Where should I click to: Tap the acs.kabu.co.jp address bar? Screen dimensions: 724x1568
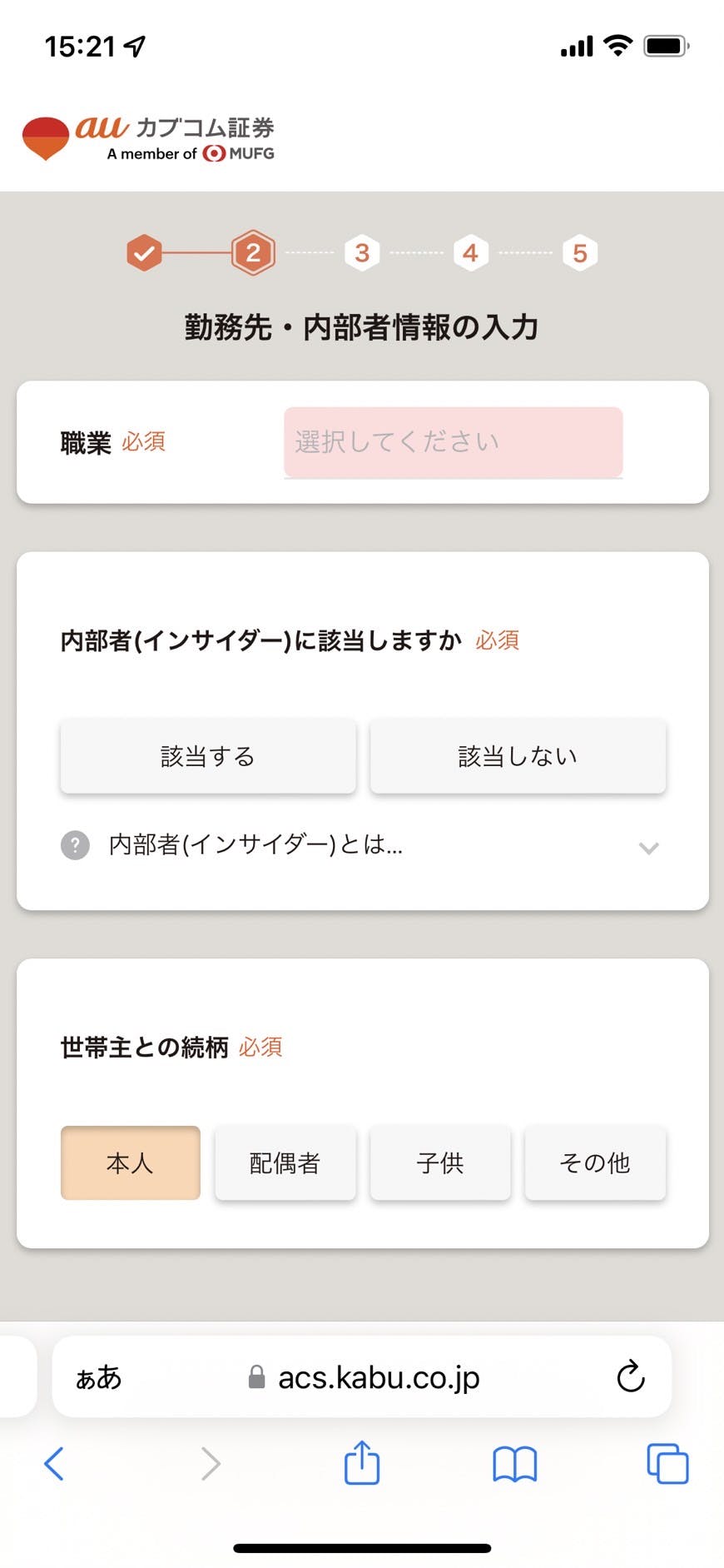pos(363,1377)
